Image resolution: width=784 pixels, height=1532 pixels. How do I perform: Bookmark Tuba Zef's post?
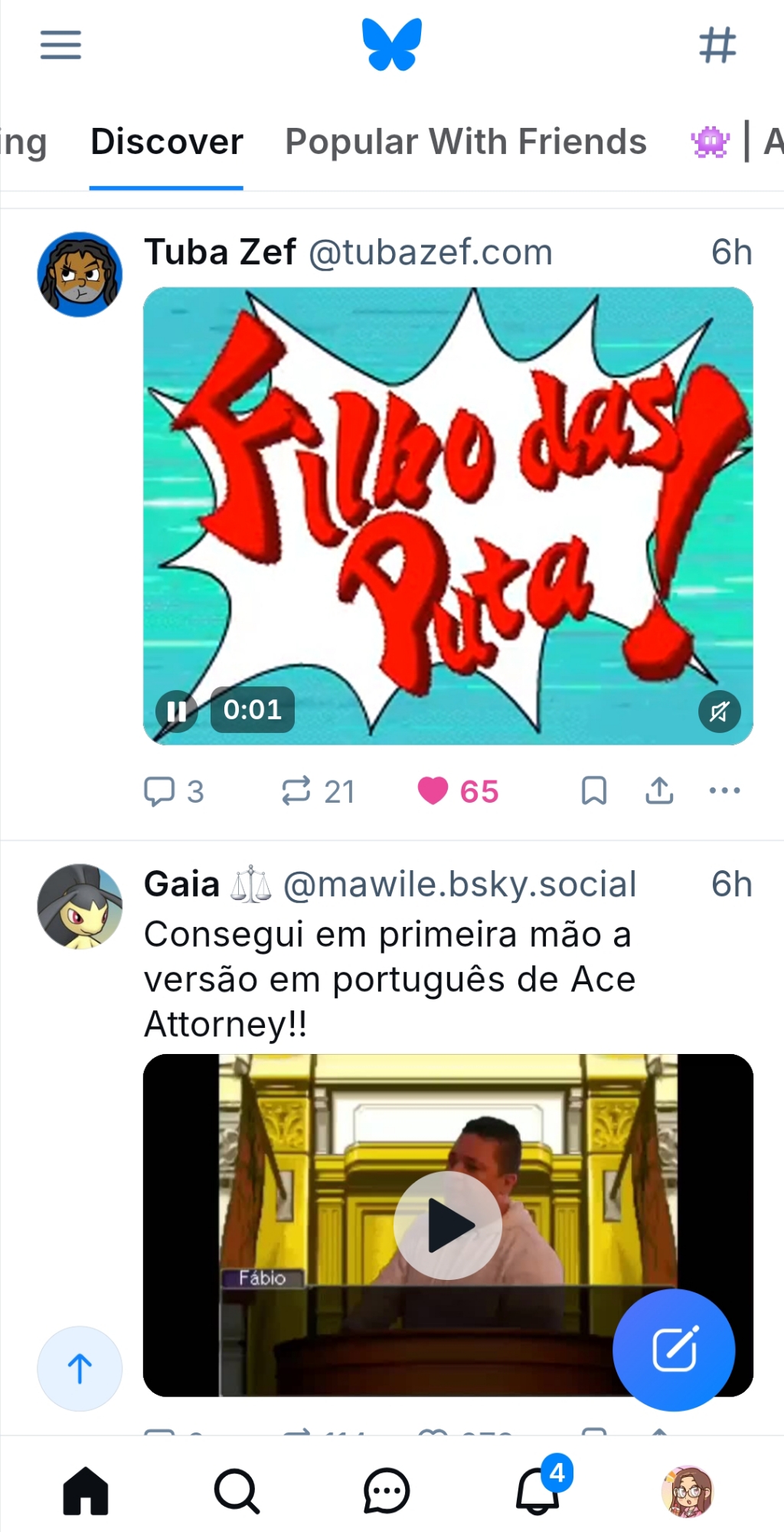(594, 791)
